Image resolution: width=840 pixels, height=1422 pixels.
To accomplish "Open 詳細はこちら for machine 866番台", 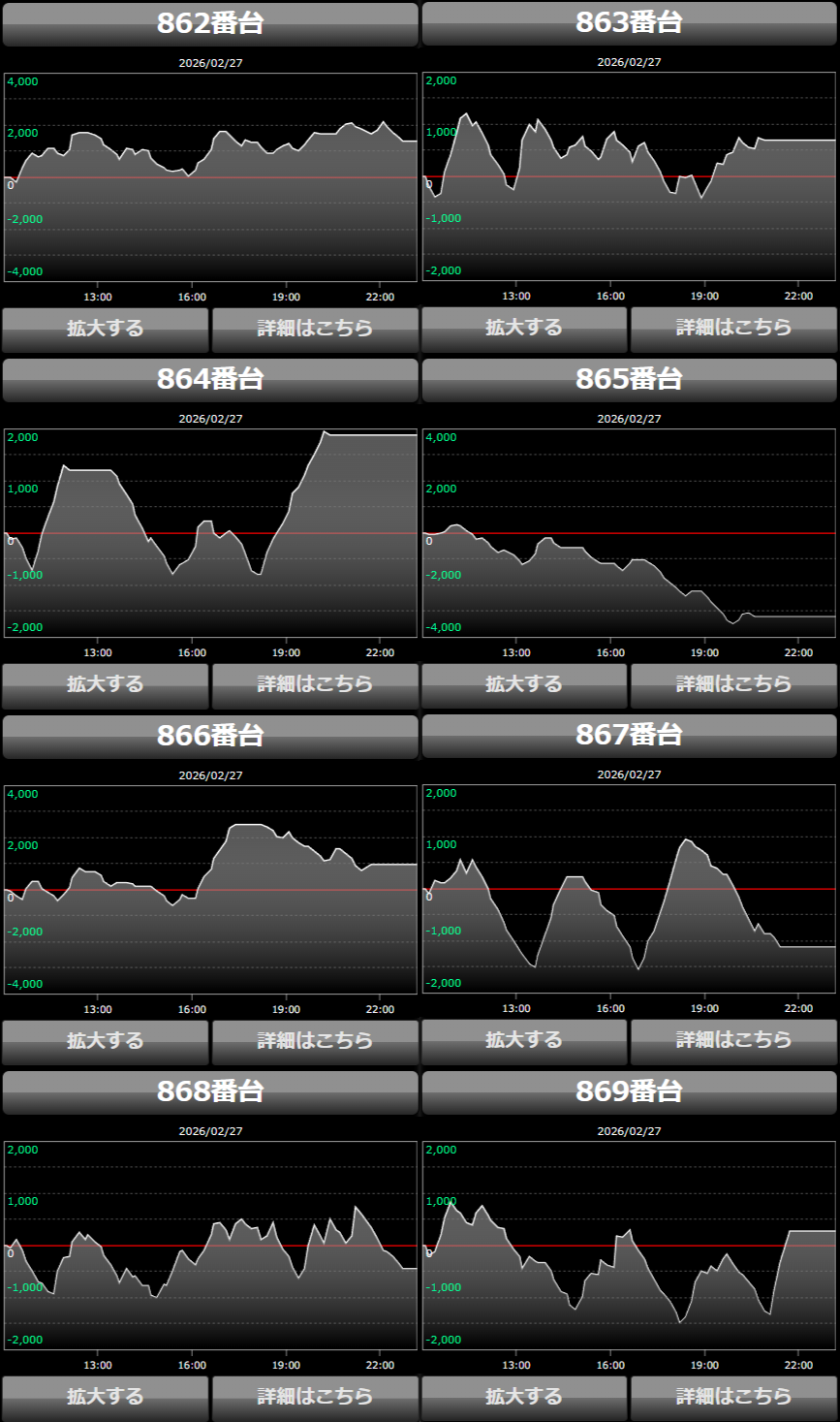I will click(x=315, y=1041).
